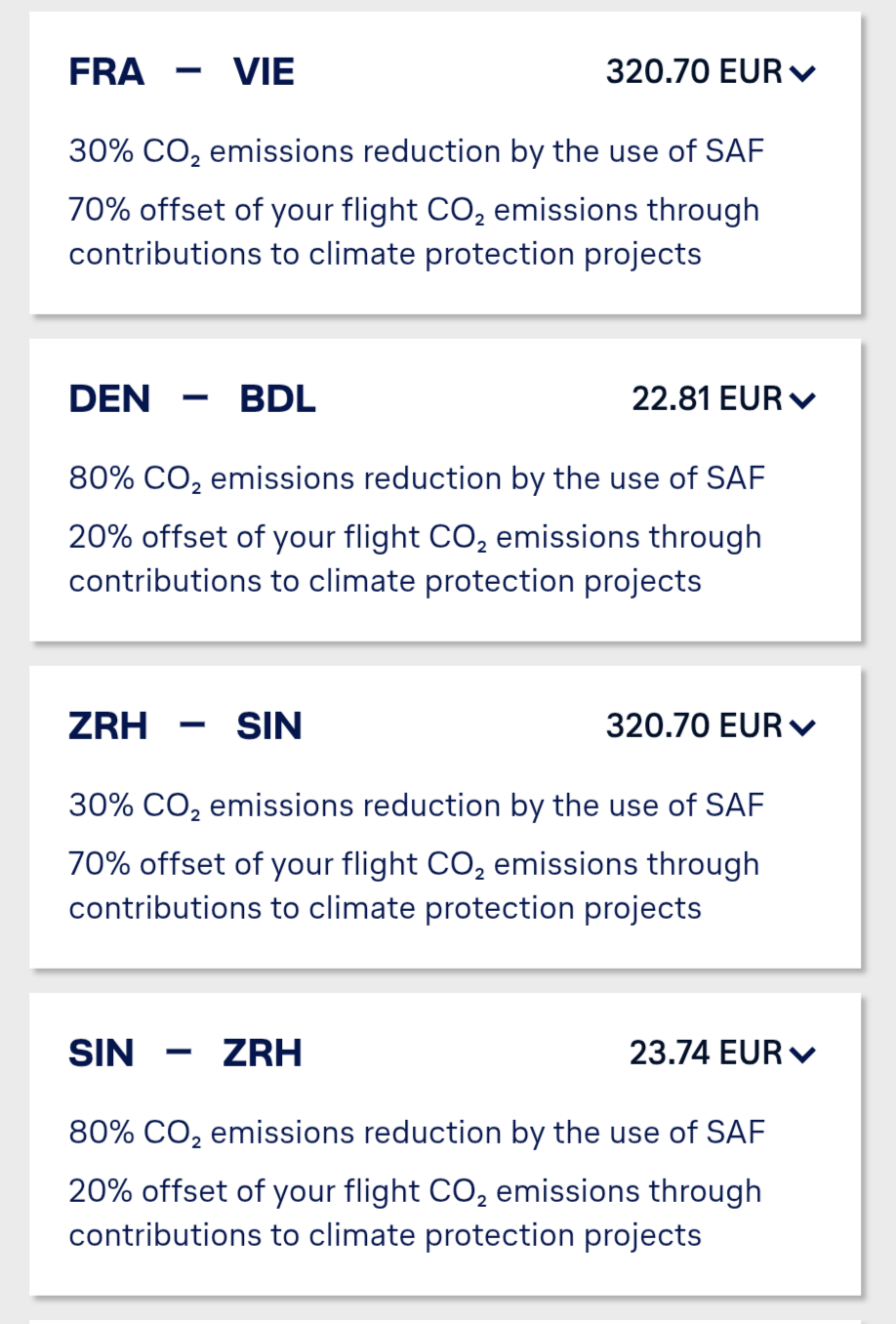Expand the FRA – VIE fare details chevron
Image resolution: width=896 pixels, height=1324 pixels.
804,72
